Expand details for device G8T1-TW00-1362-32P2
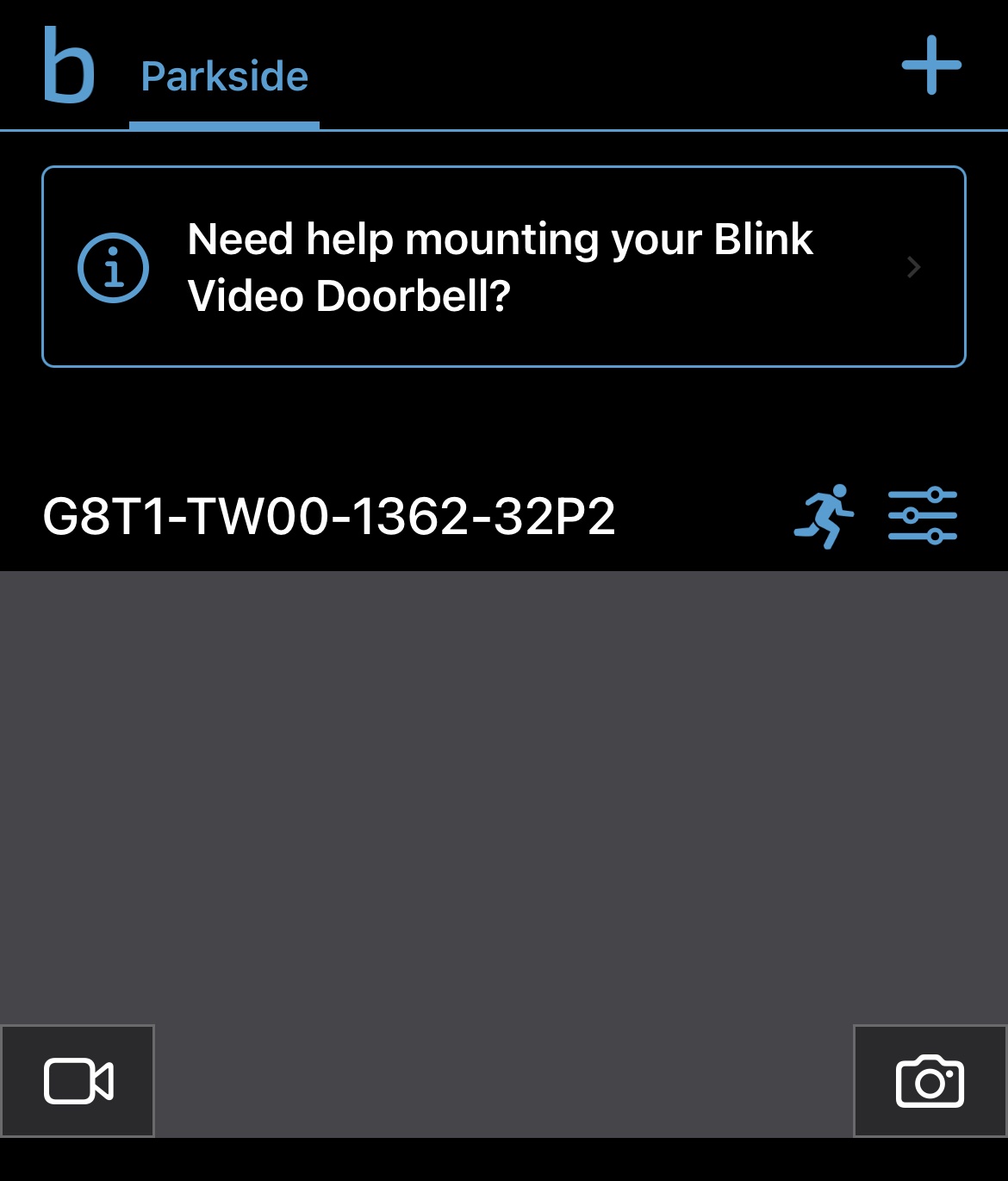 coord(327,514)
